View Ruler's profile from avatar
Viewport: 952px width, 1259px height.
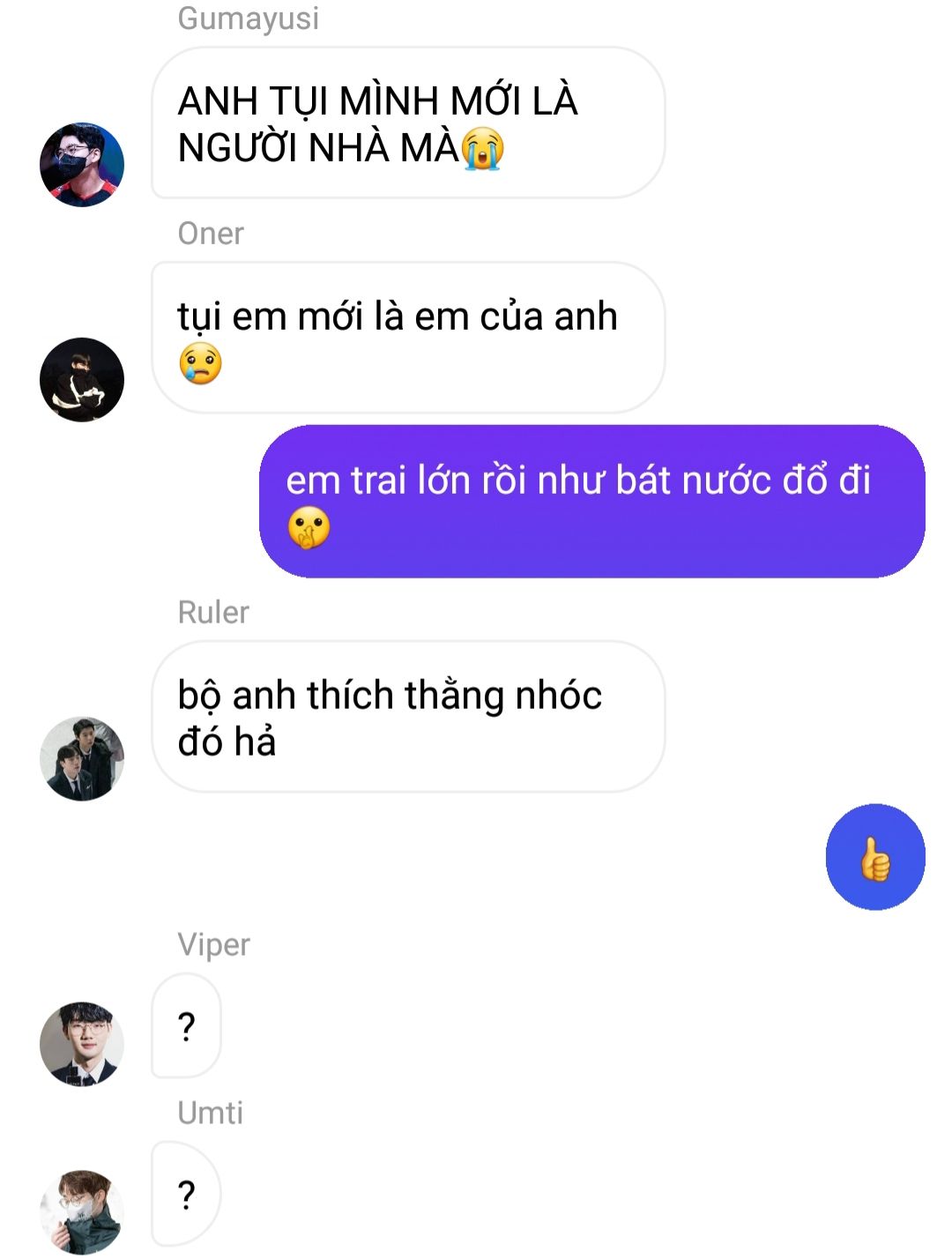click(82, 759)
